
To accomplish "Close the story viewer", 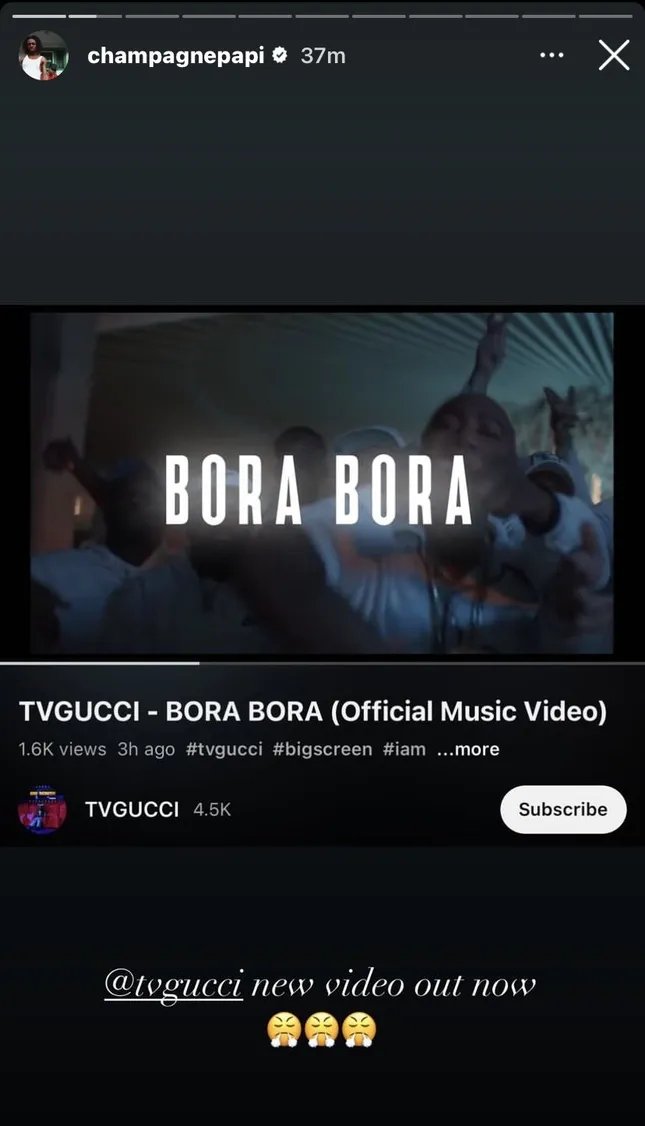I will [x=613, y=55].
